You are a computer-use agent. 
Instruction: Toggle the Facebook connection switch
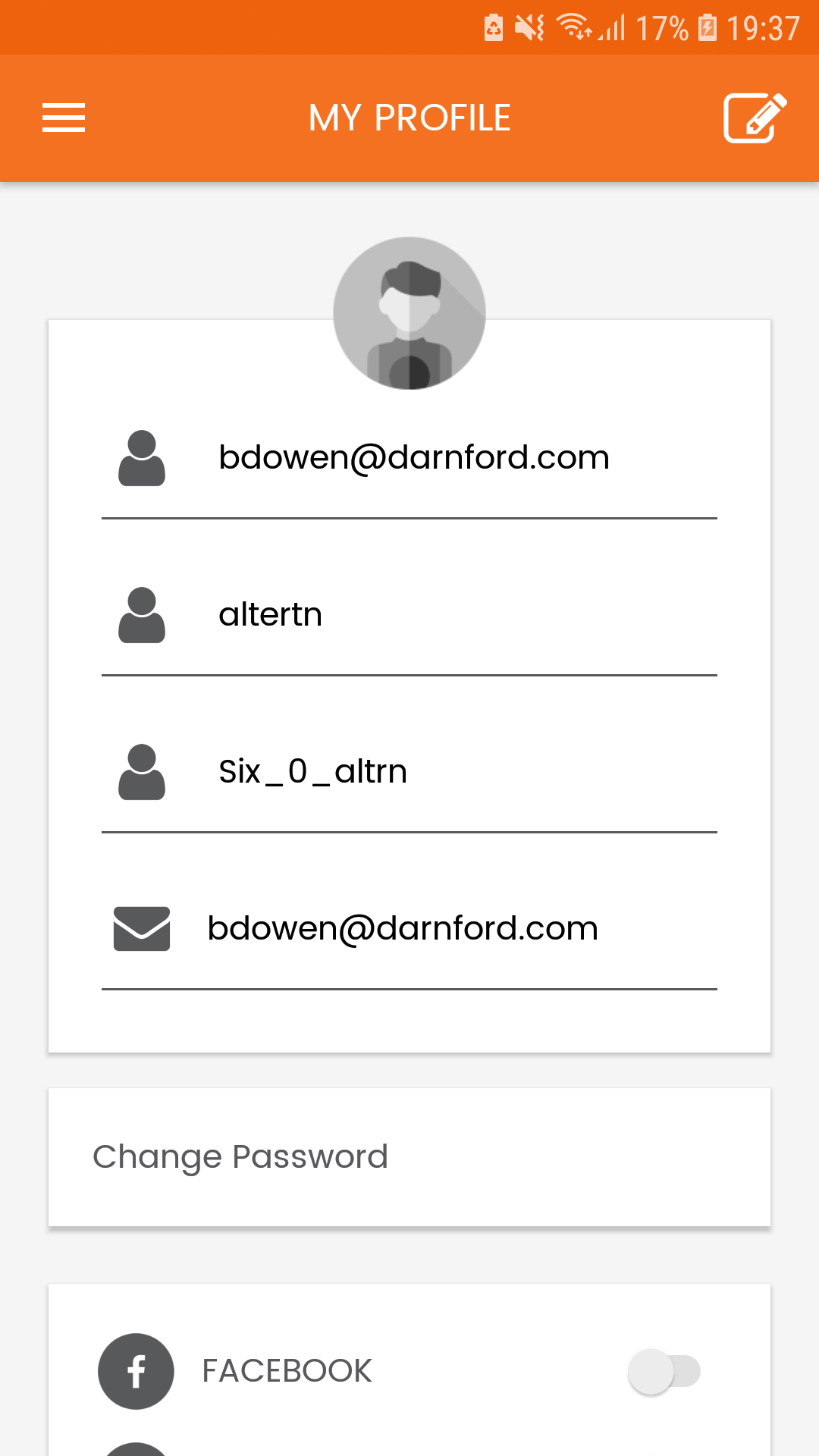coord(664,1371)
